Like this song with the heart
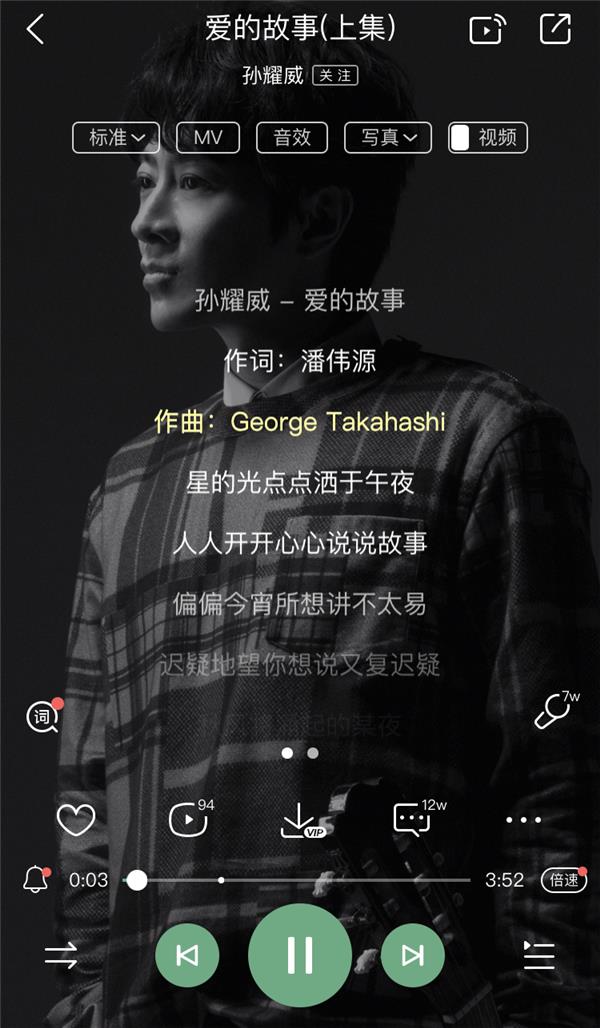The width and height of the screenshot is (600, 1028). point(76,820)
